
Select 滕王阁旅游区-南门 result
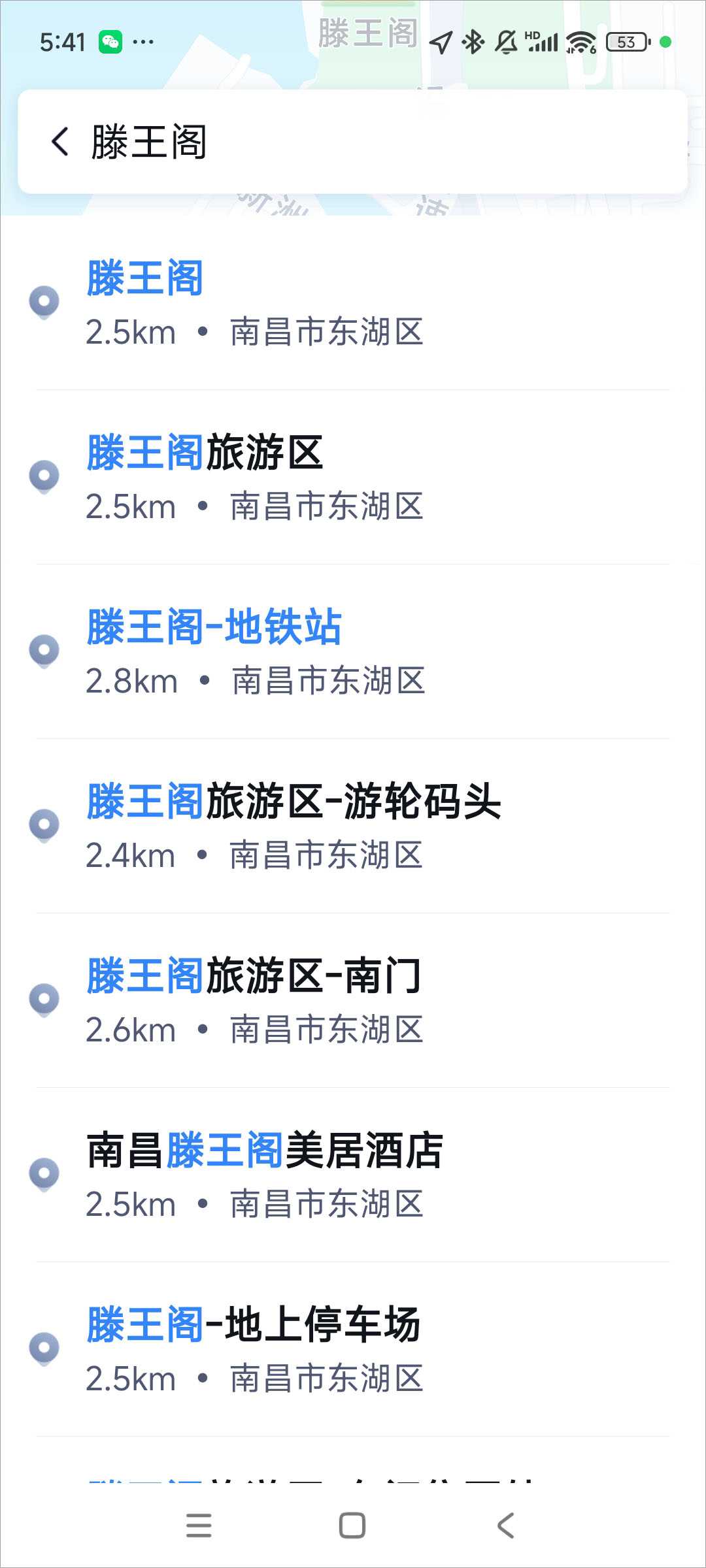point(353,1001)
